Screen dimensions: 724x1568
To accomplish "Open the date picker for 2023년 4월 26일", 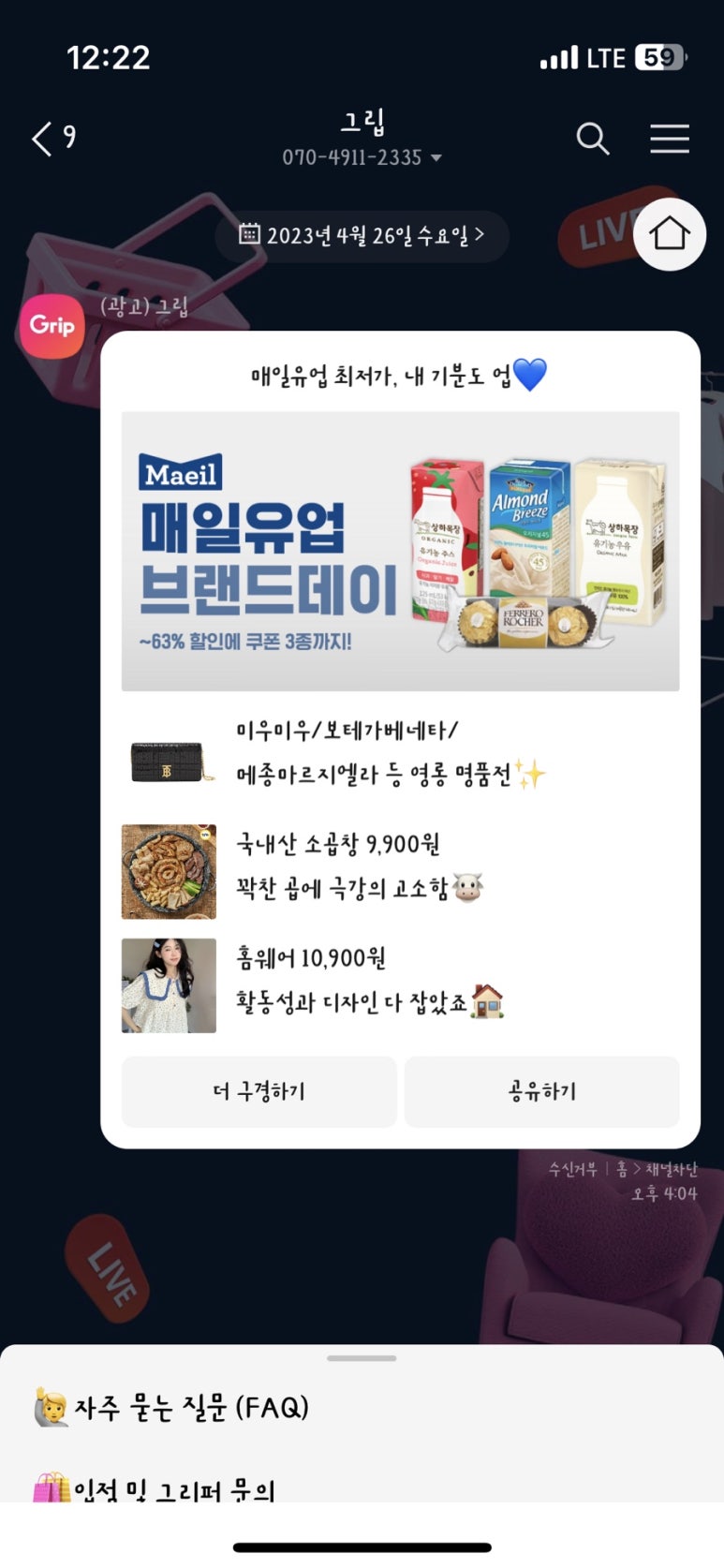I will click(362, 235).
